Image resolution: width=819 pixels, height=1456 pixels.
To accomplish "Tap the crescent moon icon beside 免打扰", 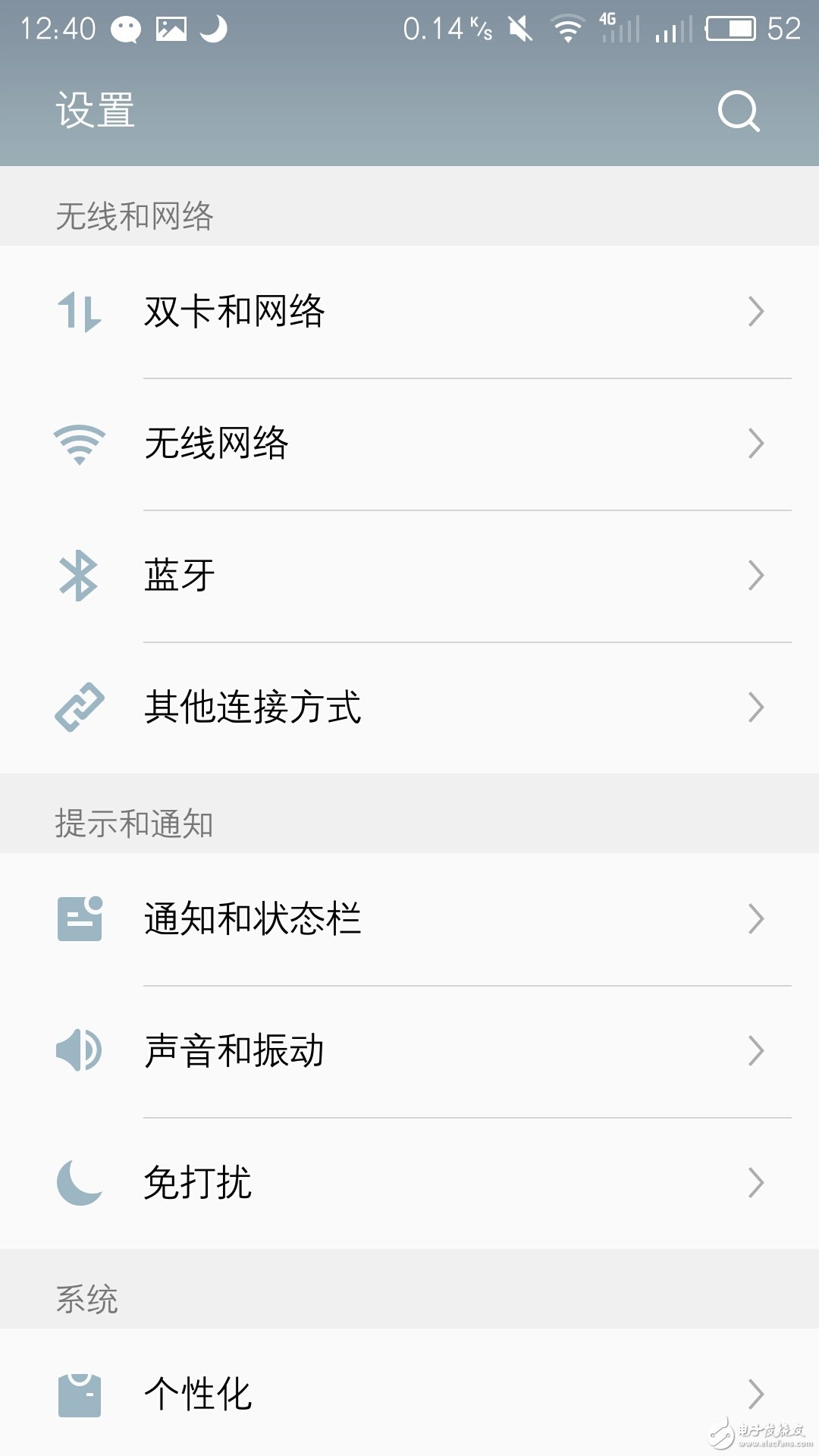I will (x=78, y=1181).
